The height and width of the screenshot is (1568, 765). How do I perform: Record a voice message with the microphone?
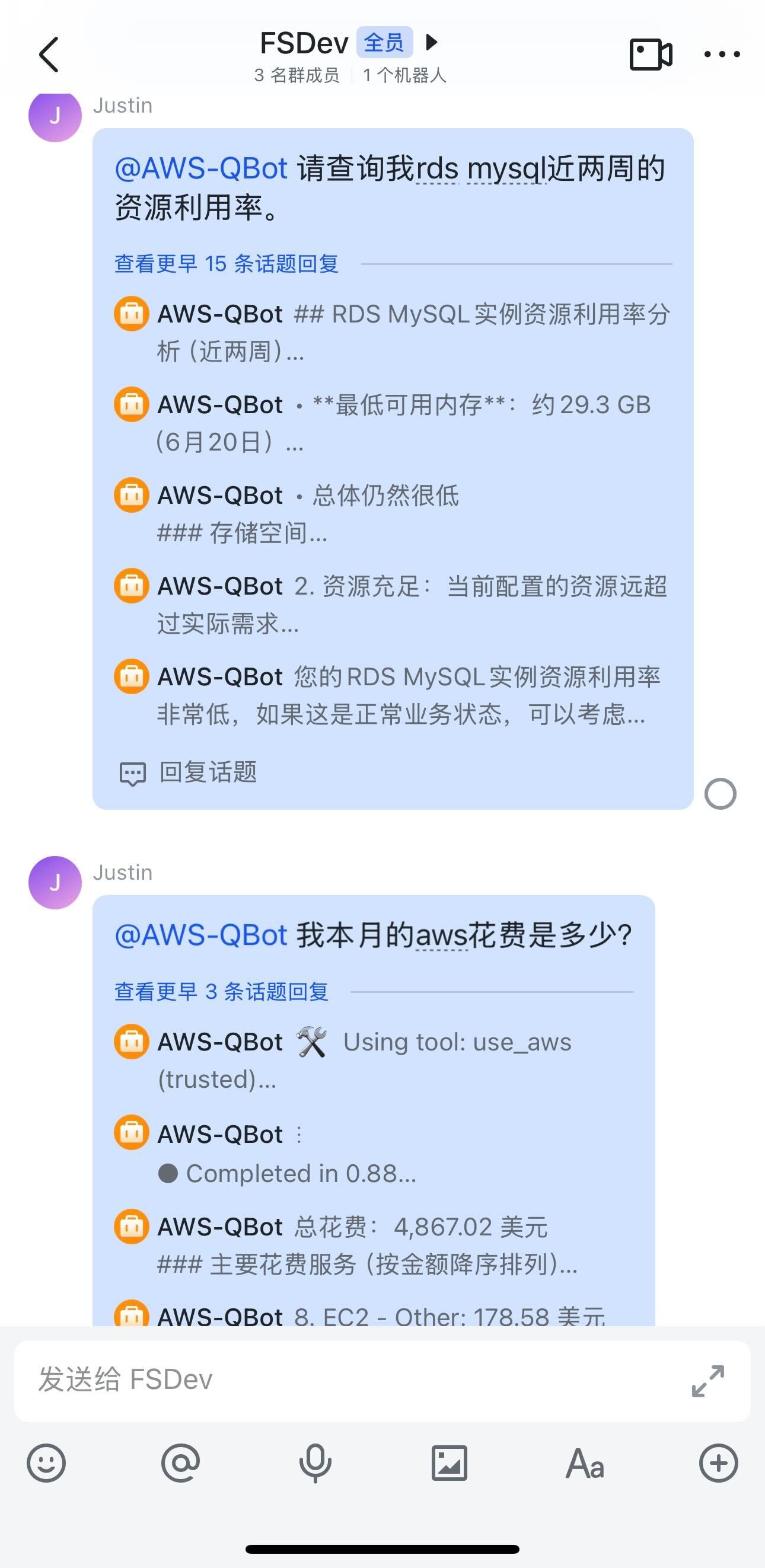[x=315, y=1463]
